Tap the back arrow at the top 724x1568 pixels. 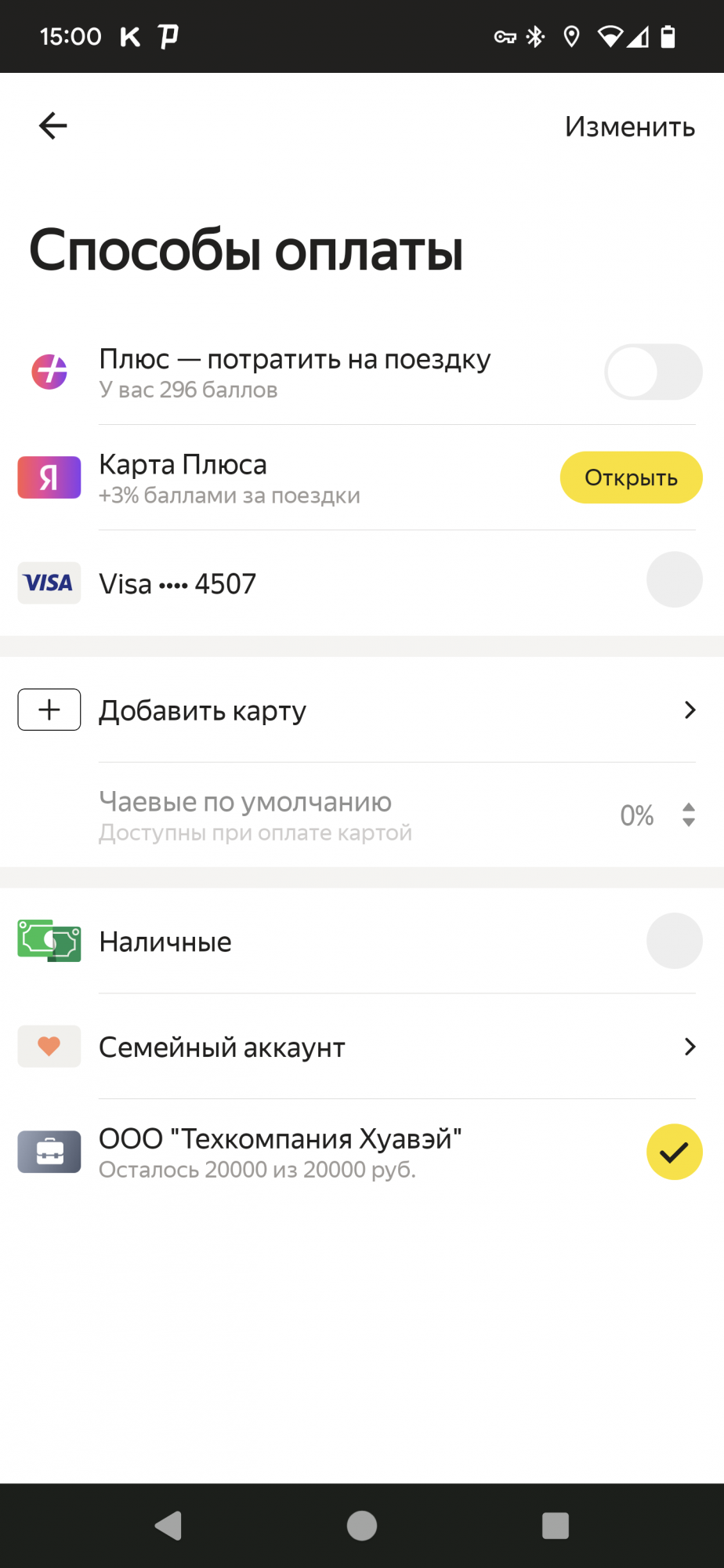click(52, 125)
